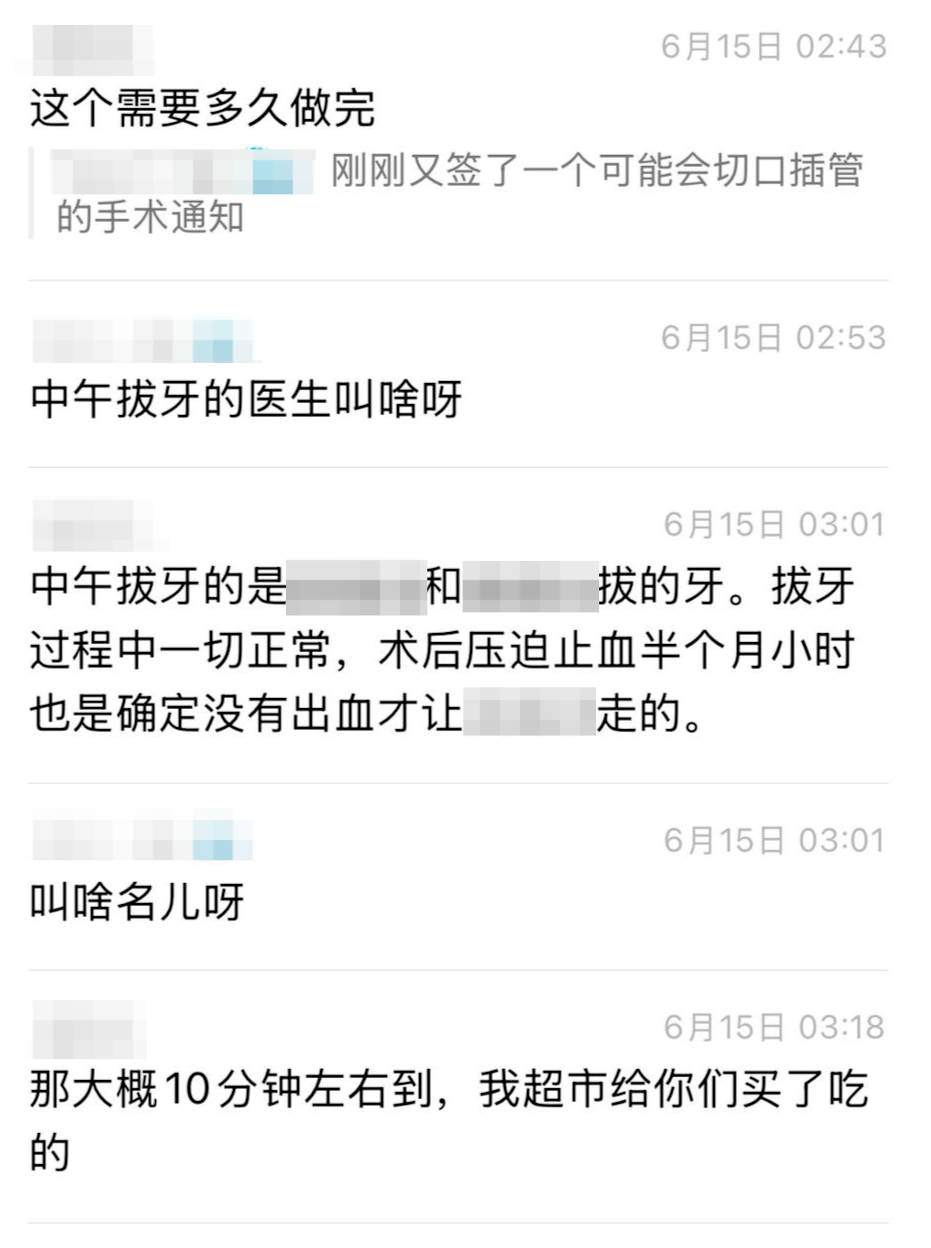Open the message 中午拔牙的医生叫啥呀
Viewport: 931px width, 1248px height.
pos(246,401)
